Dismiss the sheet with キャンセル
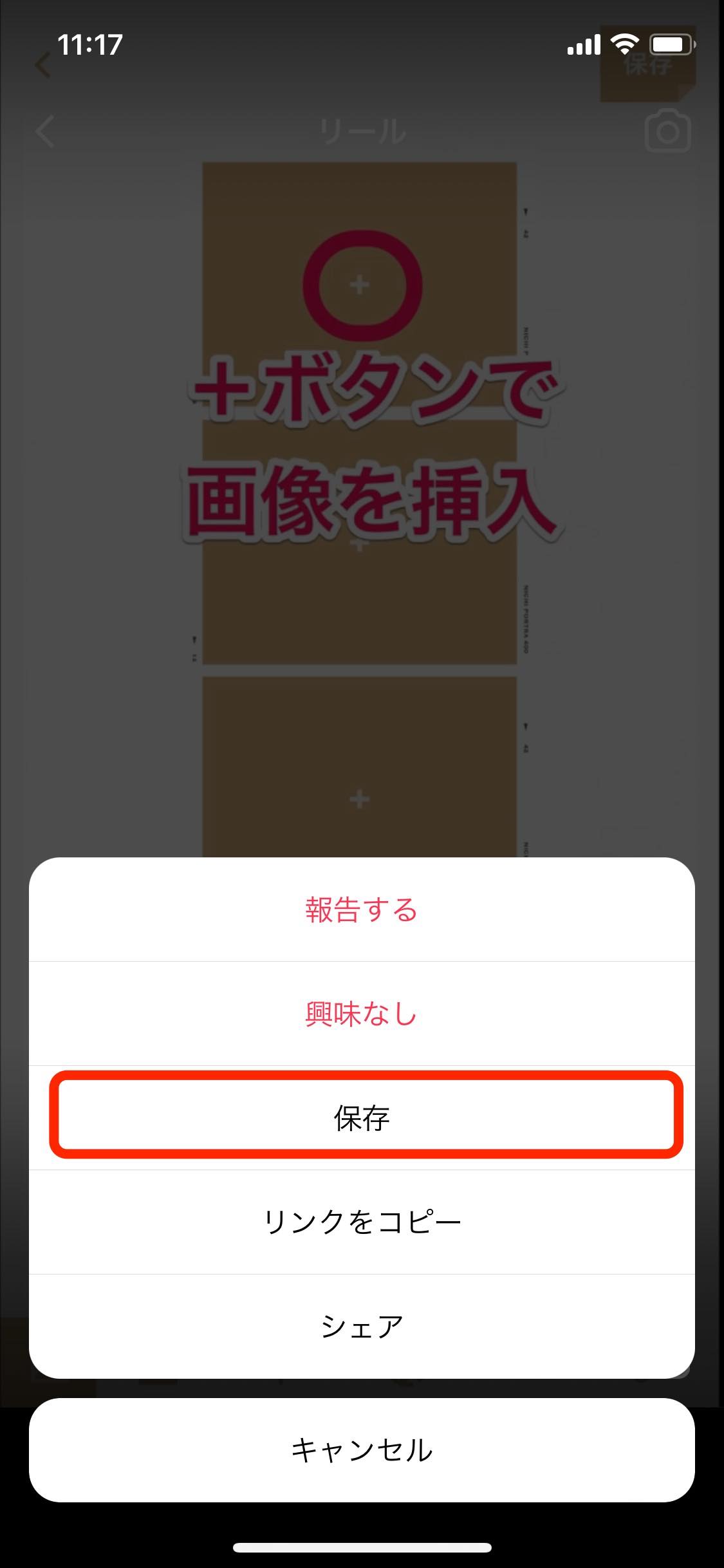 tap(362, 1450)
